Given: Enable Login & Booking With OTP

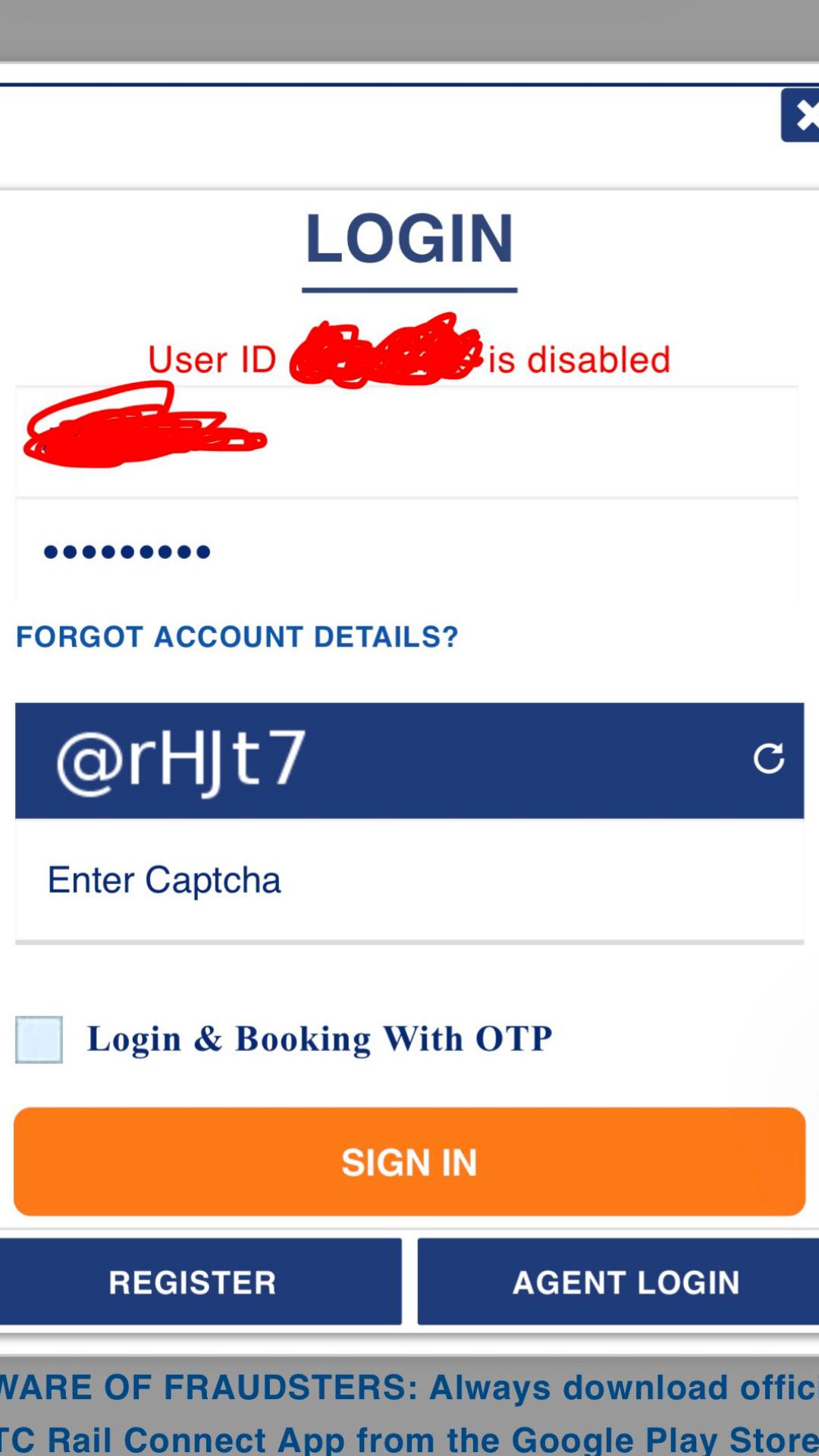Looking at the screenshot, I should click(38, 1039).
